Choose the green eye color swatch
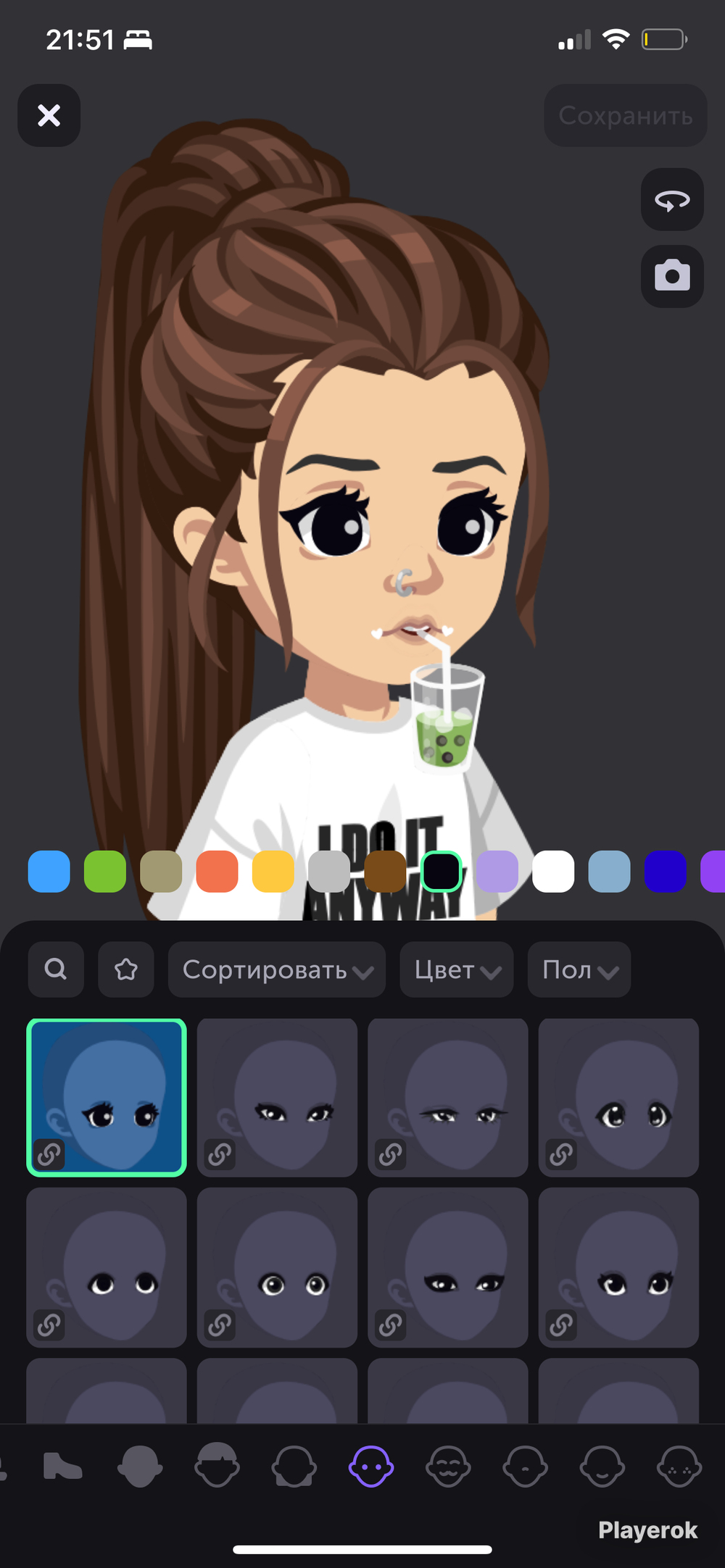The width and height of the screenshot is (725, 1568). [x=105, y=871]
